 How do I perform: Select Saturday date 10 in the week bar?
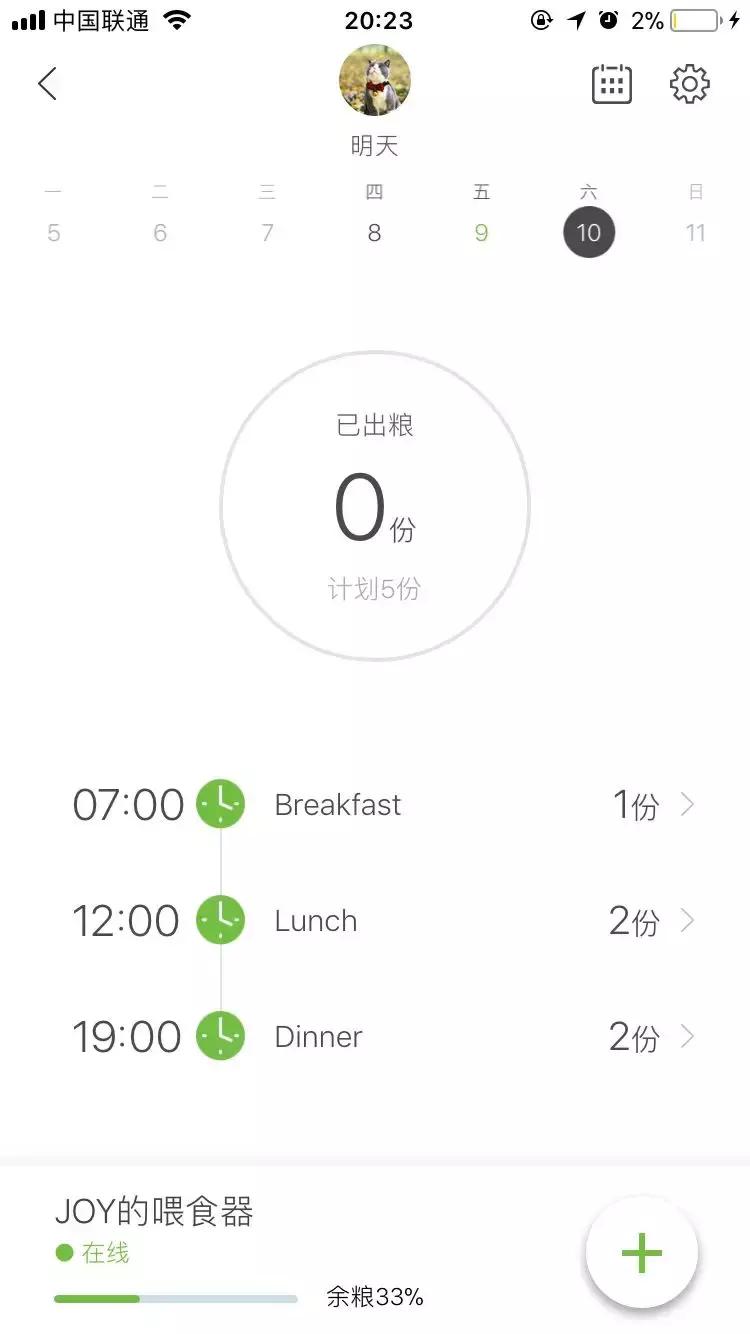click(589, 232)
